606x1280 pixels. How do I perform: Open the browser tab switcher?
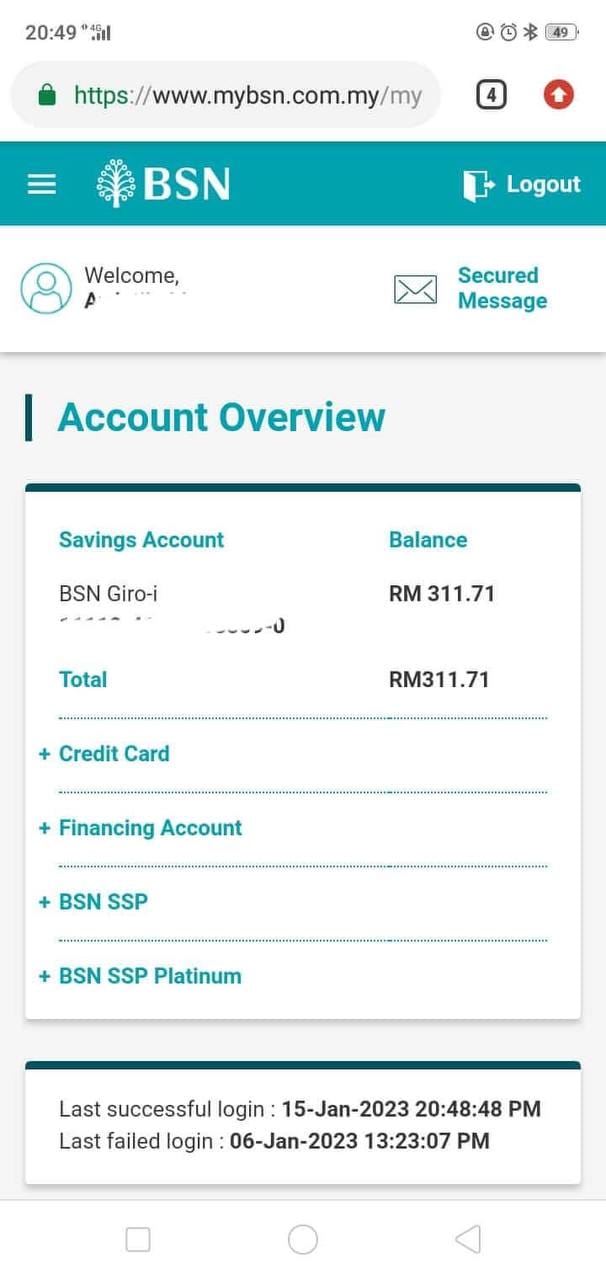[491, 96]
